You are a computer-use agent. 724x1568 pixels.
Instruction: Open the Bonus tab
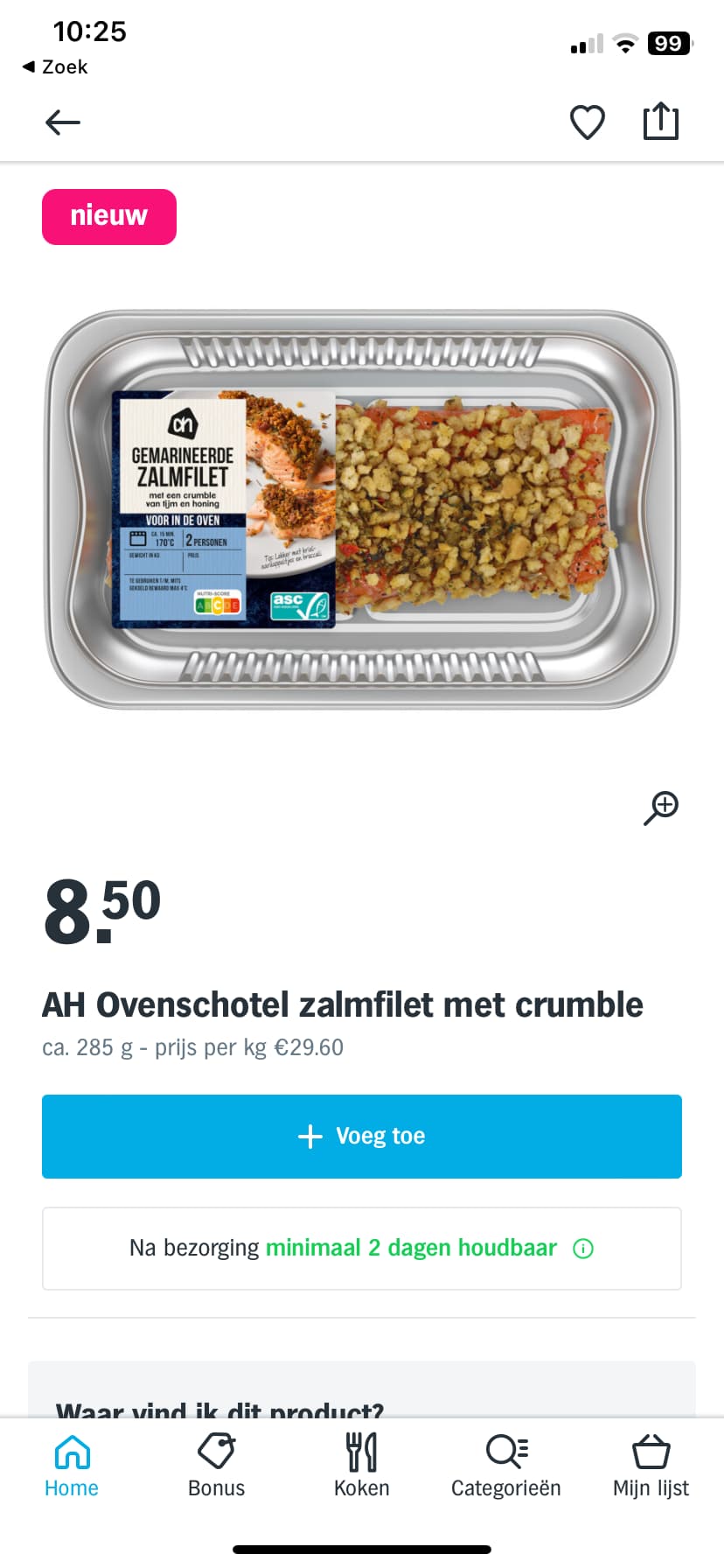(x=217, y=1466)
